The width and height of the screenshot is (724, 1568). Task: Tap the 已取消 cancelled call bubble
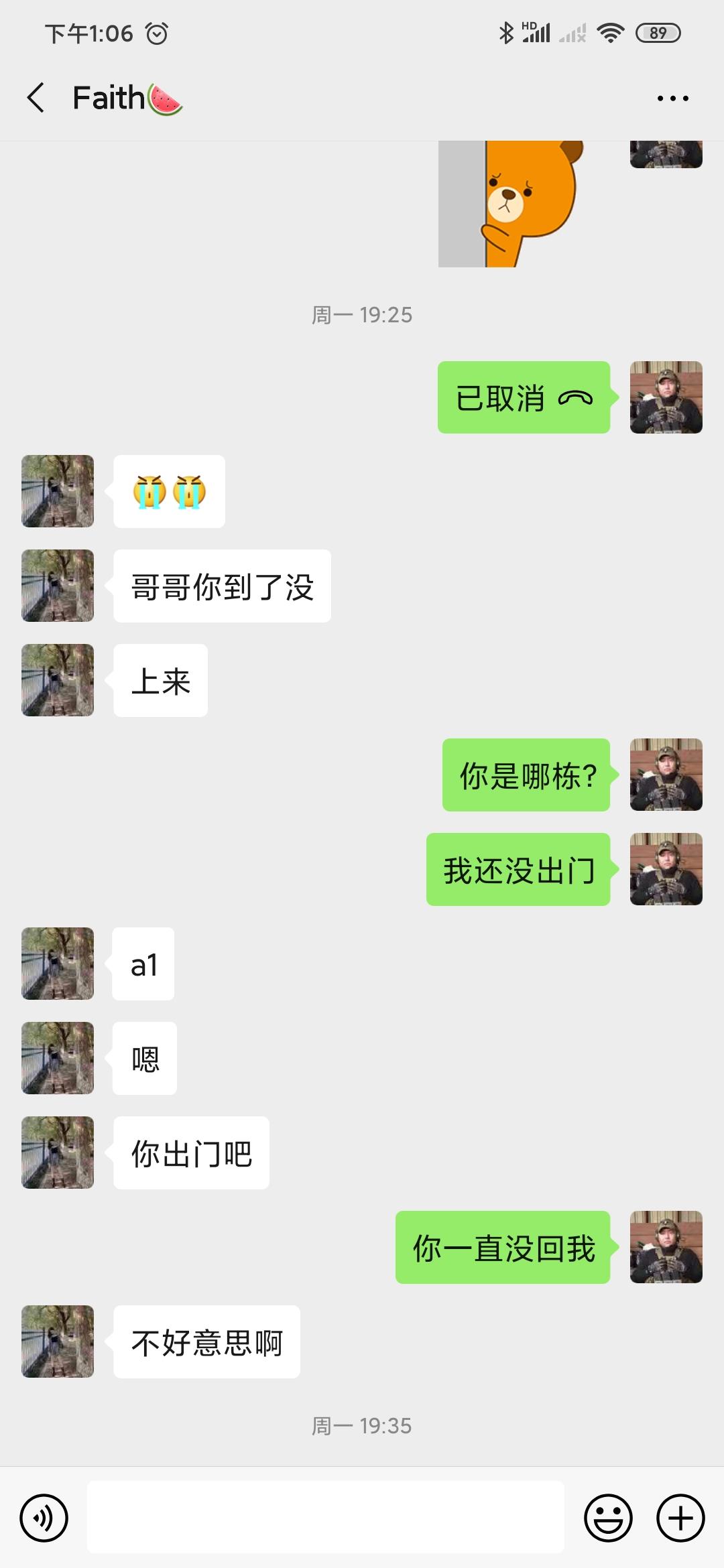tap(524, 398)
